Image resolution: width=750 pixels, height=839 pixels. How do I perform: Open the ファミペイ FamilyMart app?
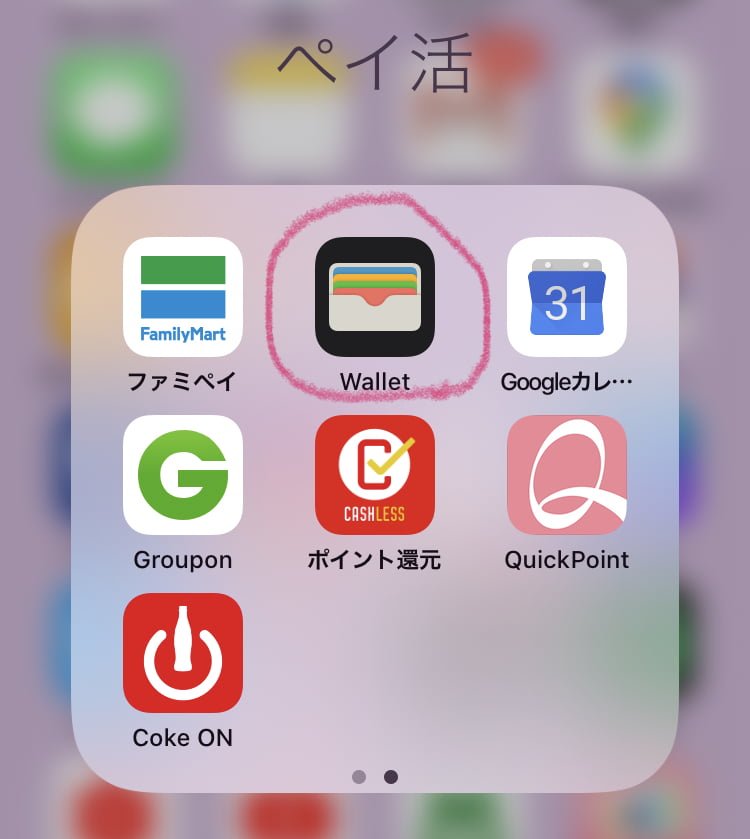click(x=183, y=297)
